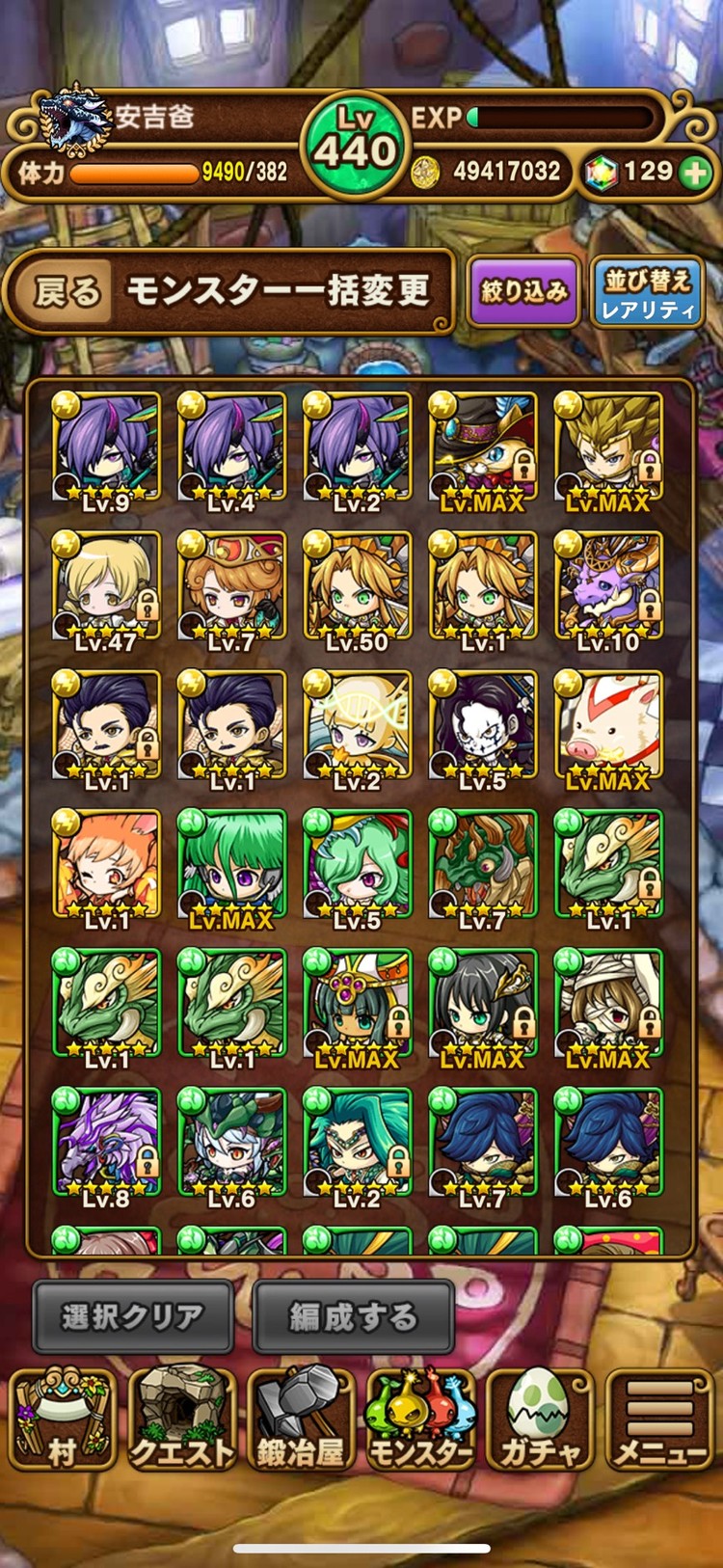The image size is (723, 1568).
Task: Switch to the クエスト tab
Action: click(181, 1419)
